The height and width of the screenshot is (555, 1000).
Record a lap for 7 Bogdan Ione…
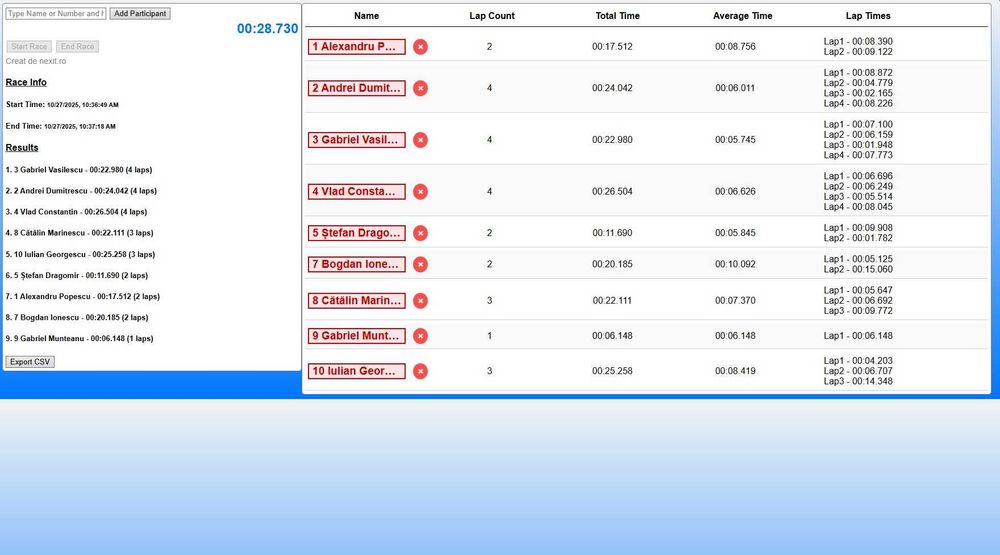[x=357, y=264]
